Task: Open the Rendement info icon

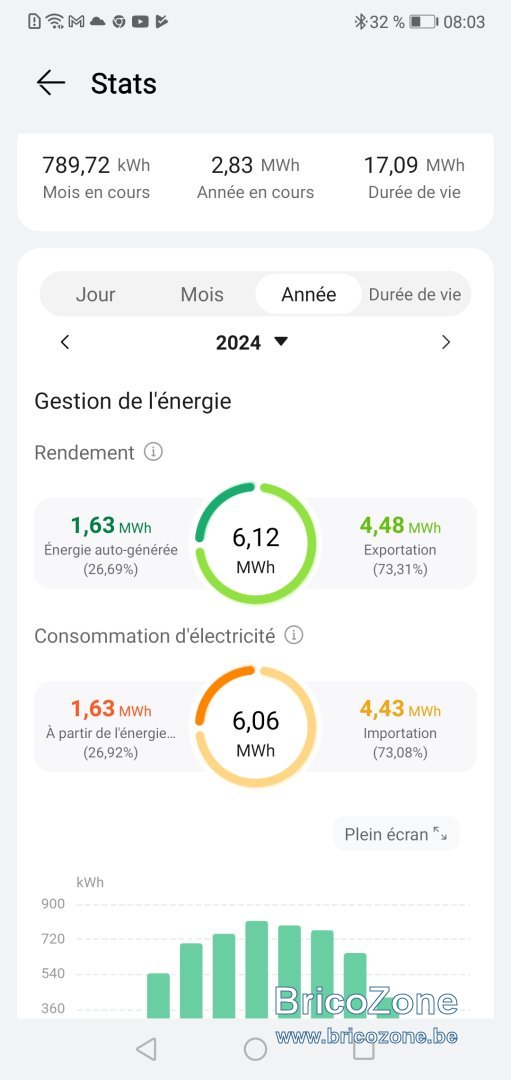Action: [154, 453]
